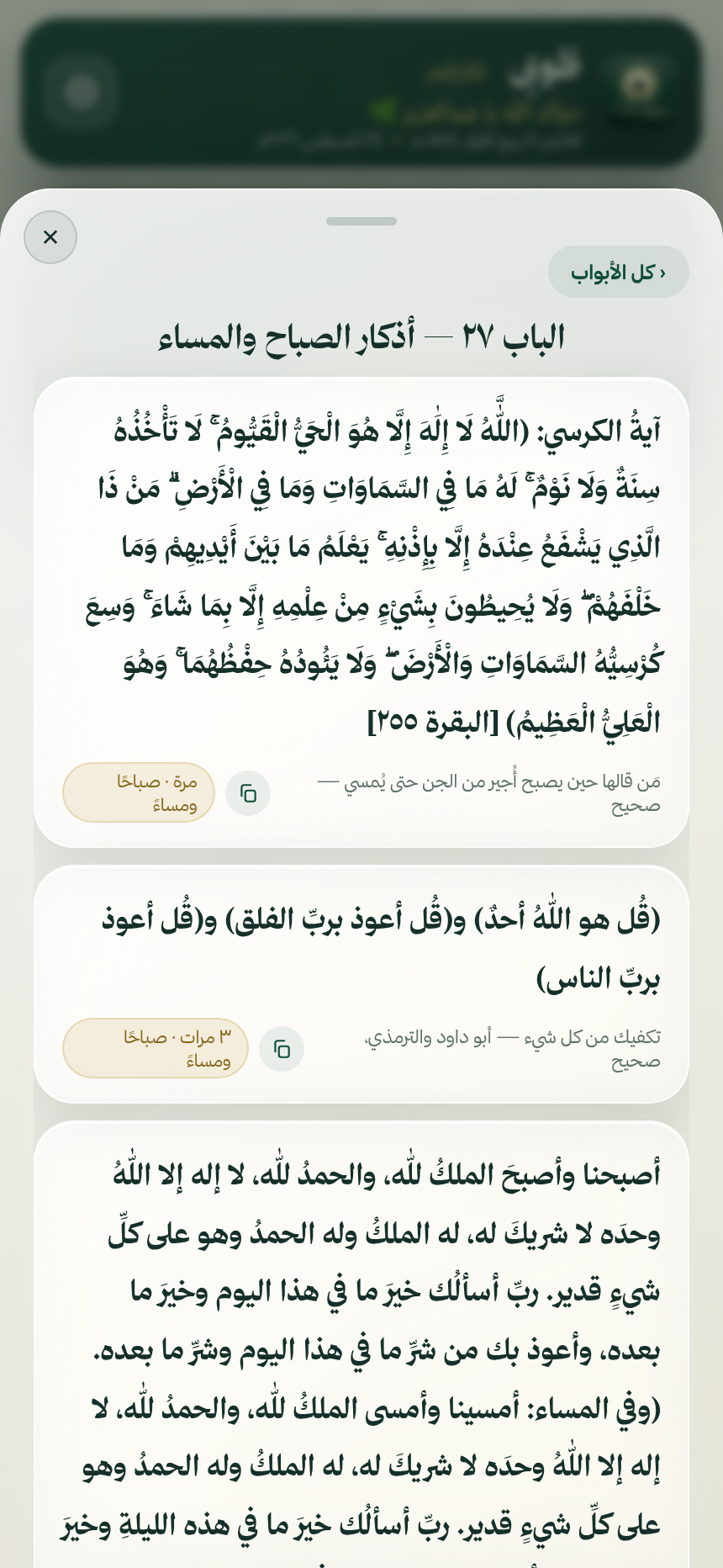Tap the ٣ مرات صباحًا ومساءً counter chip
This screenshot has width=723, height=1568.
pyautogui.click(x=156, y=1048)
